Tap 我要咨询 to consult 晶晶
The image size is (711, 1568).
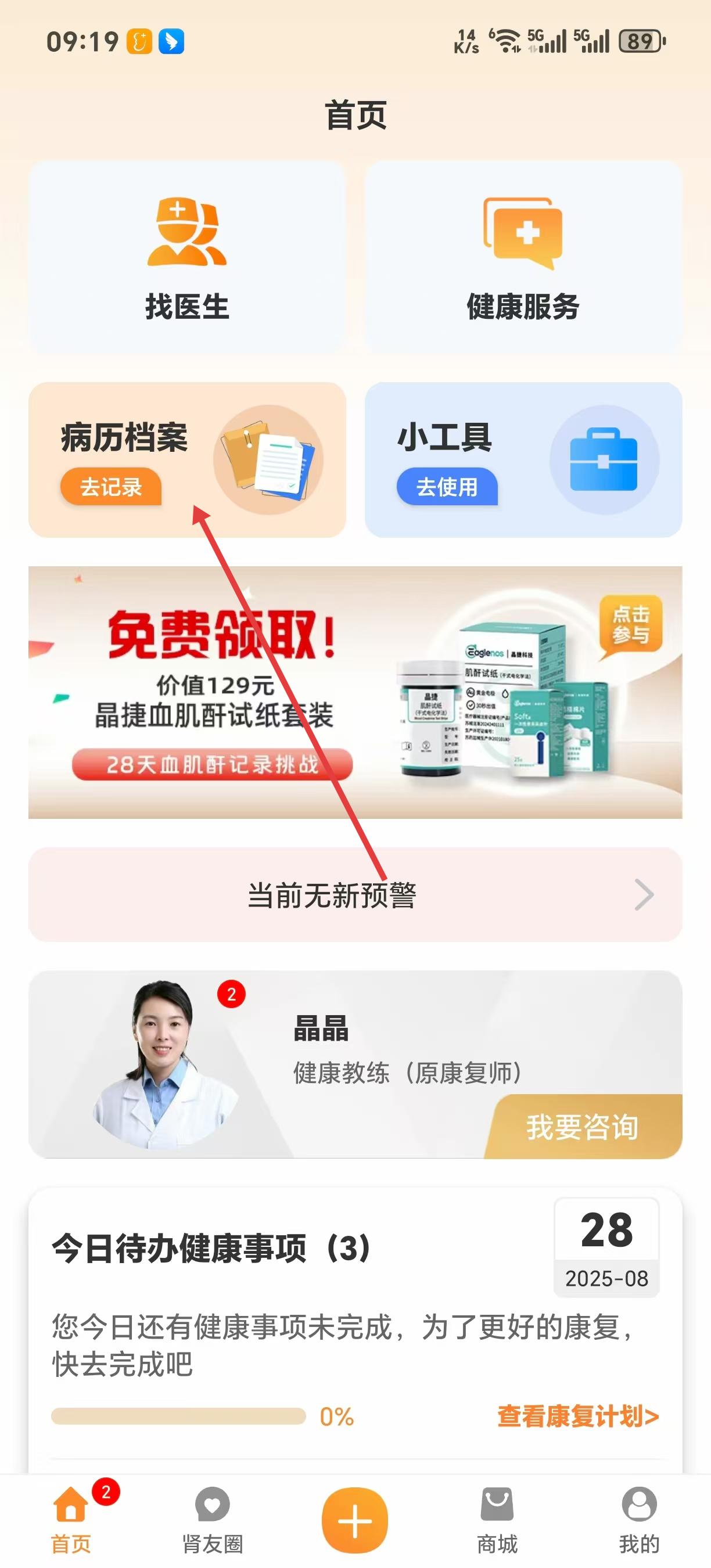coord(583,1127)
